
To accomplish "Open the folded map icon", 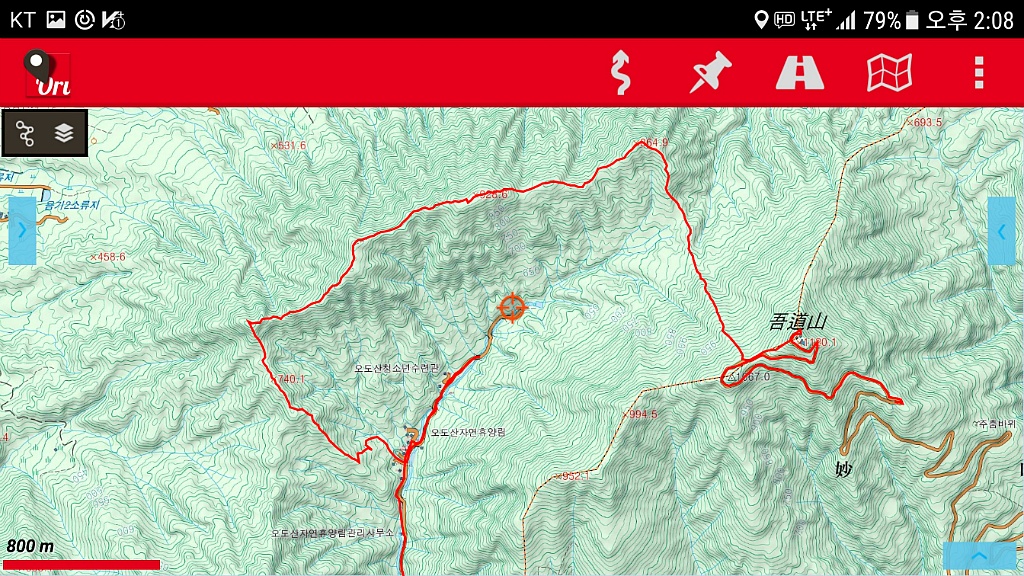I will pyautogui.click(x=889, y=73).
